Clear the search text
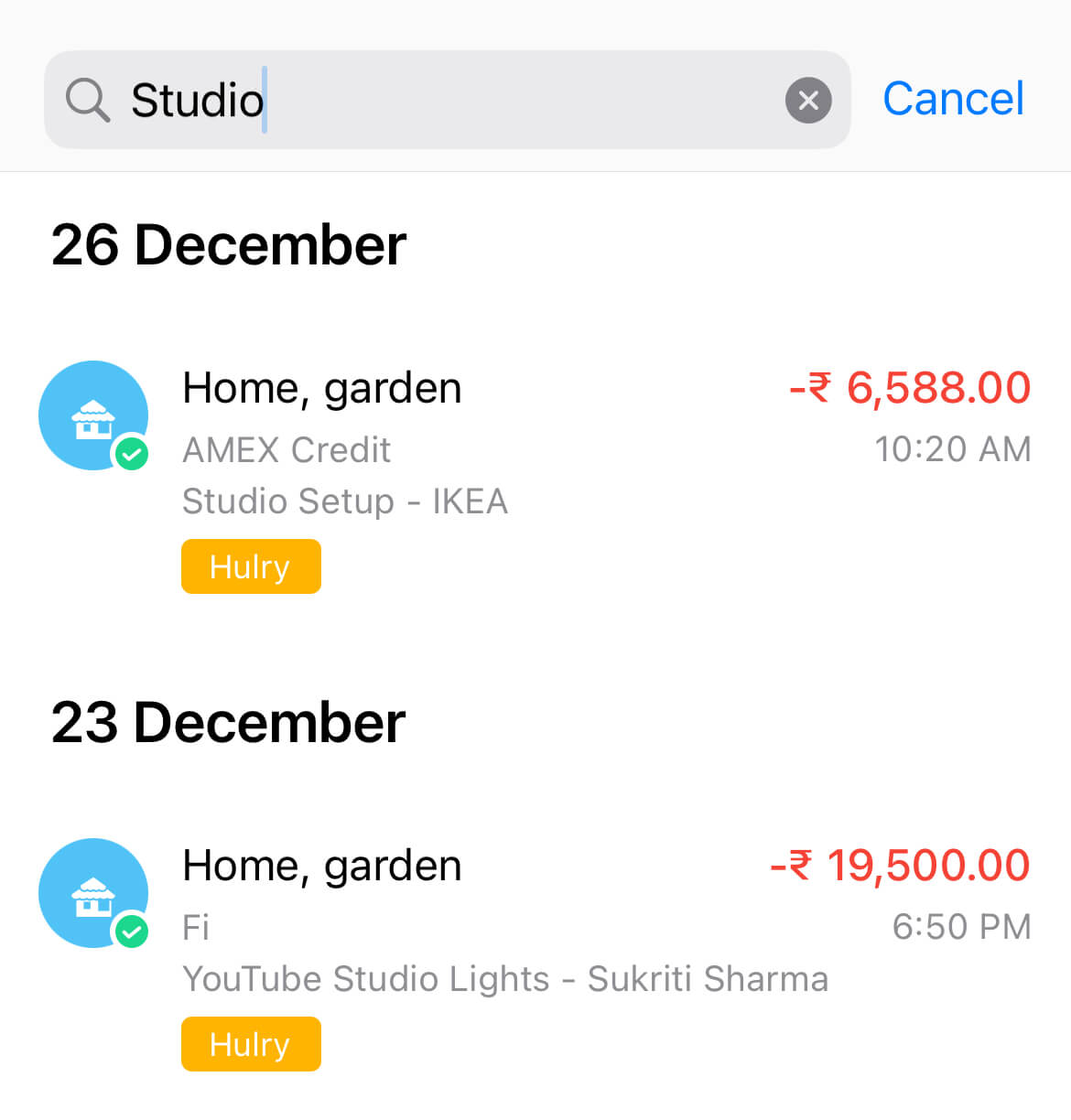 pos(808,100)
